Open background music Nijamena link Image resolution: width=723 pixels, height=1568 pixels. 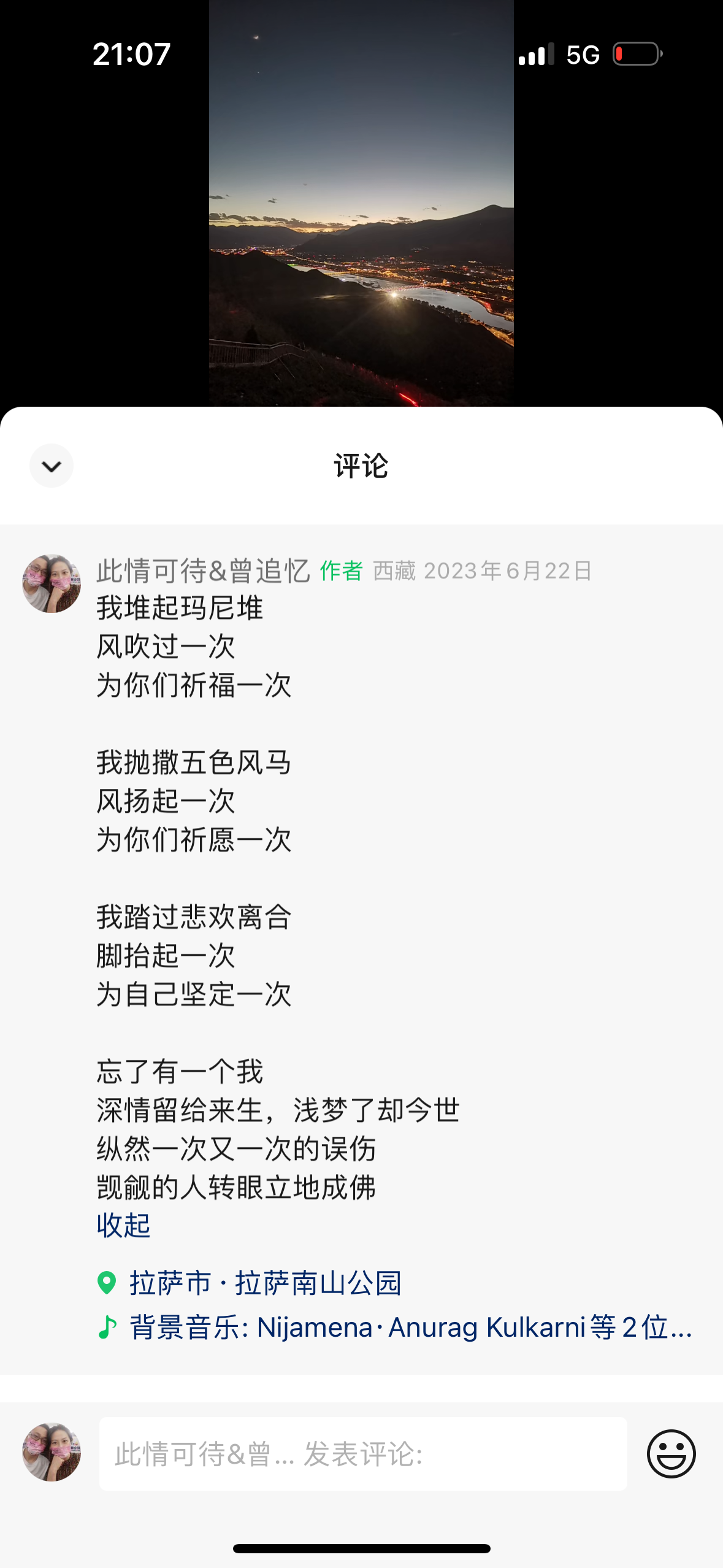pyautogui.click(x=410, y=1328)
